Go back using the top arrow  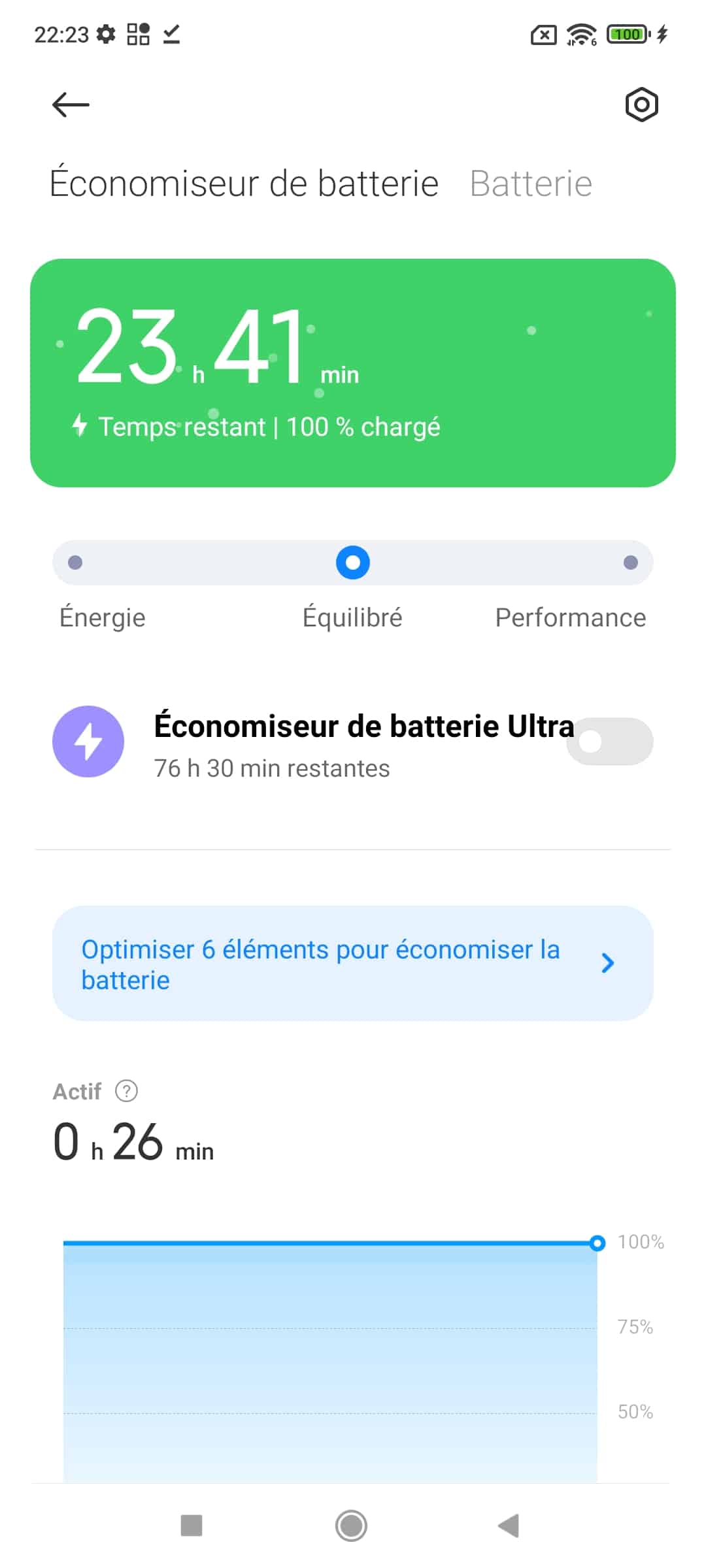[71, 105]
